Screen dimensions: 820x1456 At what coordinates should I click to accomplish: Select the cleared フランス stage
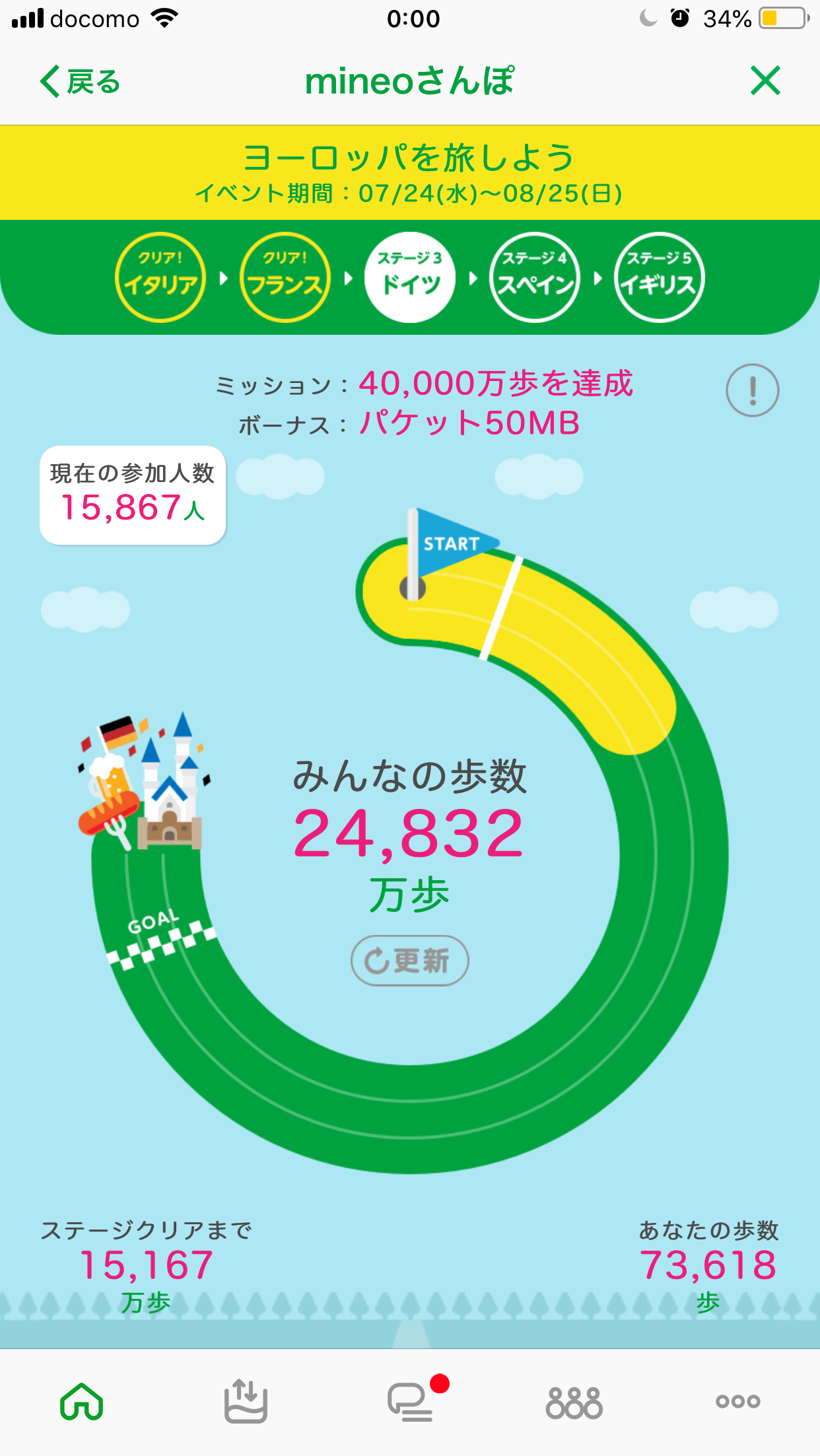pyautogui.click(x=285, y=277)
